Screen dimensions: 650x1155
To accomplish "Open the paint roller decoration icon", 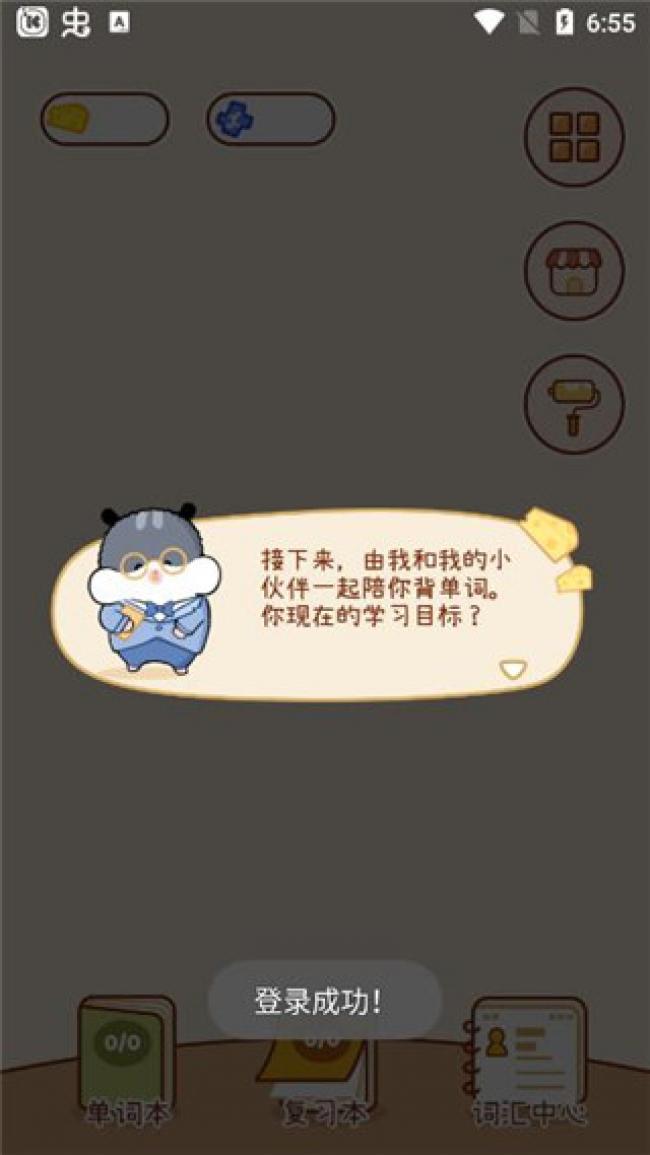I will (574, 404).
